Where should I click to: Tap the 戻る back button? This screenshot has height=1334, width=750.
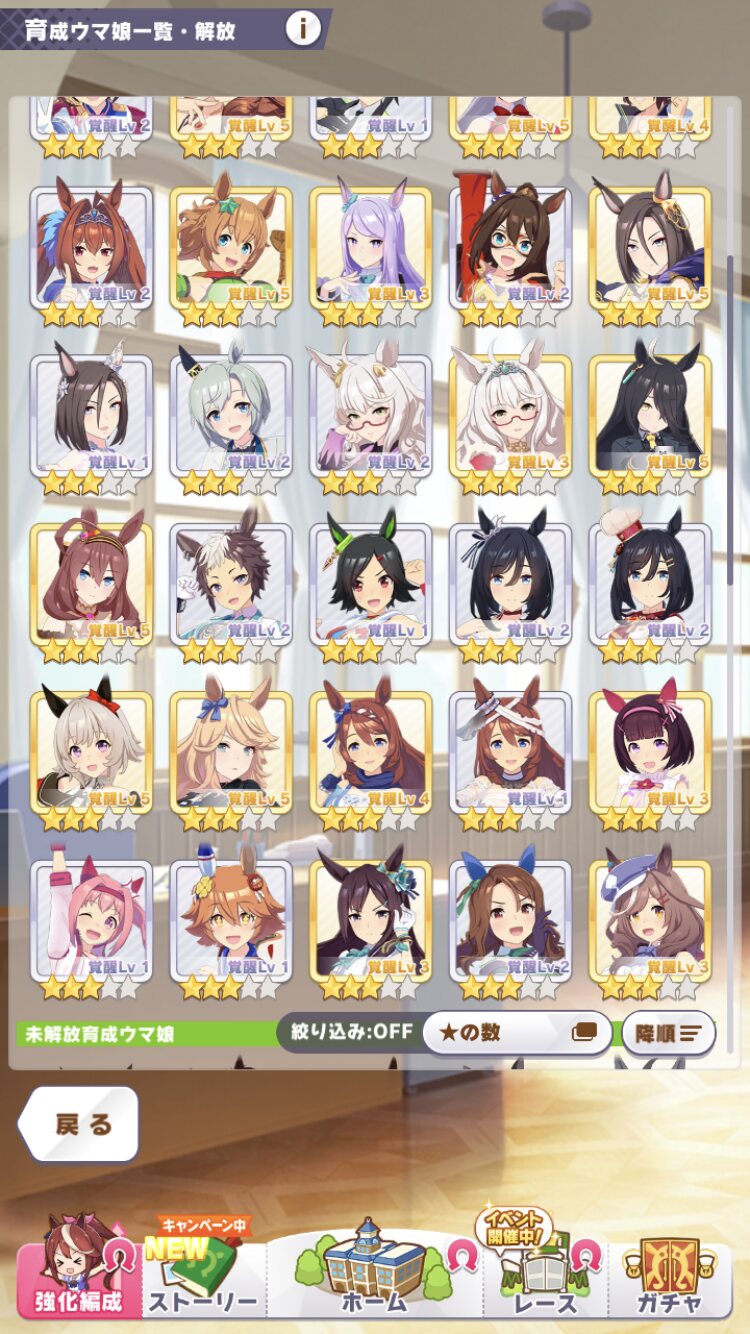80,1124
